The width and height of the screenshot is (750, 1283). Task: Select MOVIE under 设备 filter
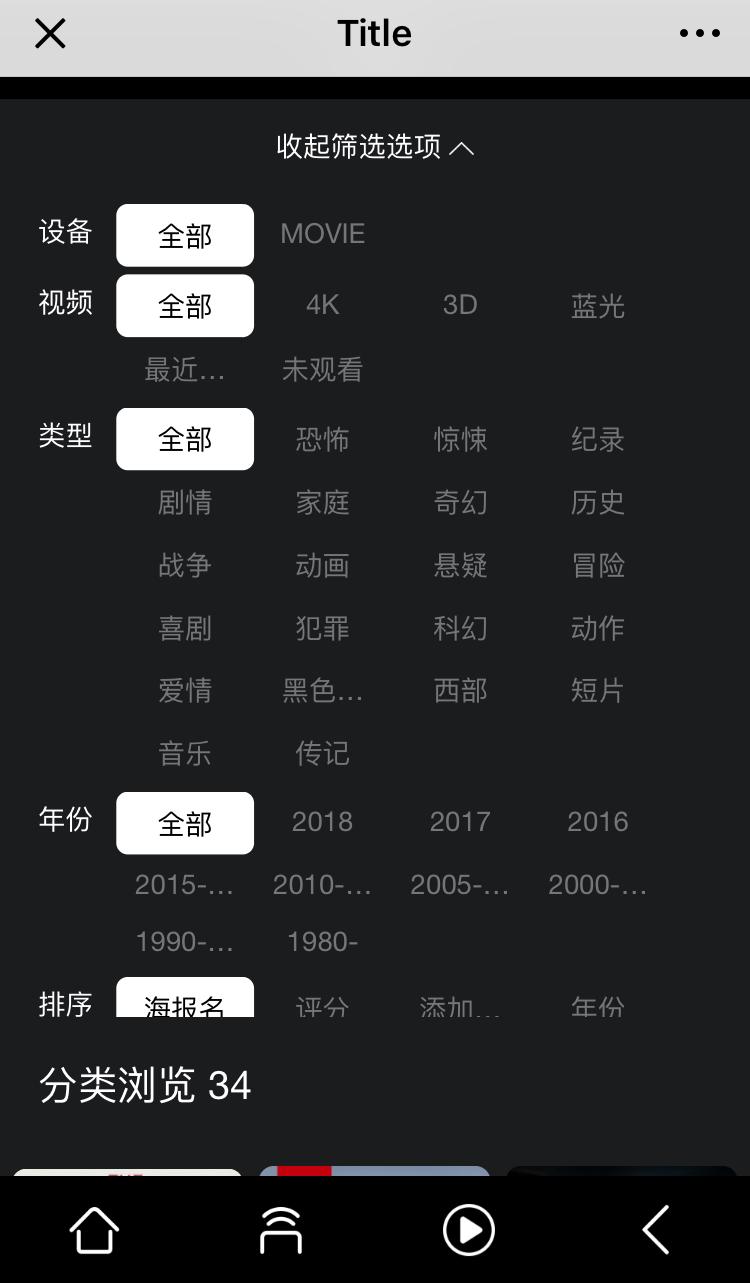click(x=322, y=234)
